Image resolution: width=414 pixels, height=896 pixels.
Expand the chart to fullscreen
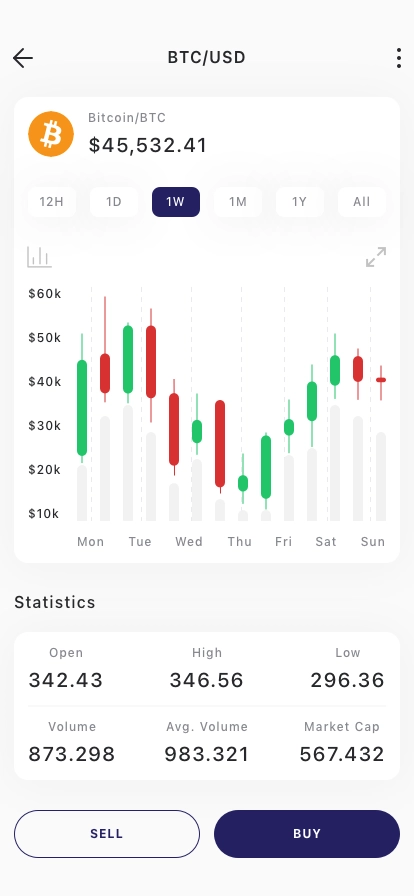coord(376,257)
